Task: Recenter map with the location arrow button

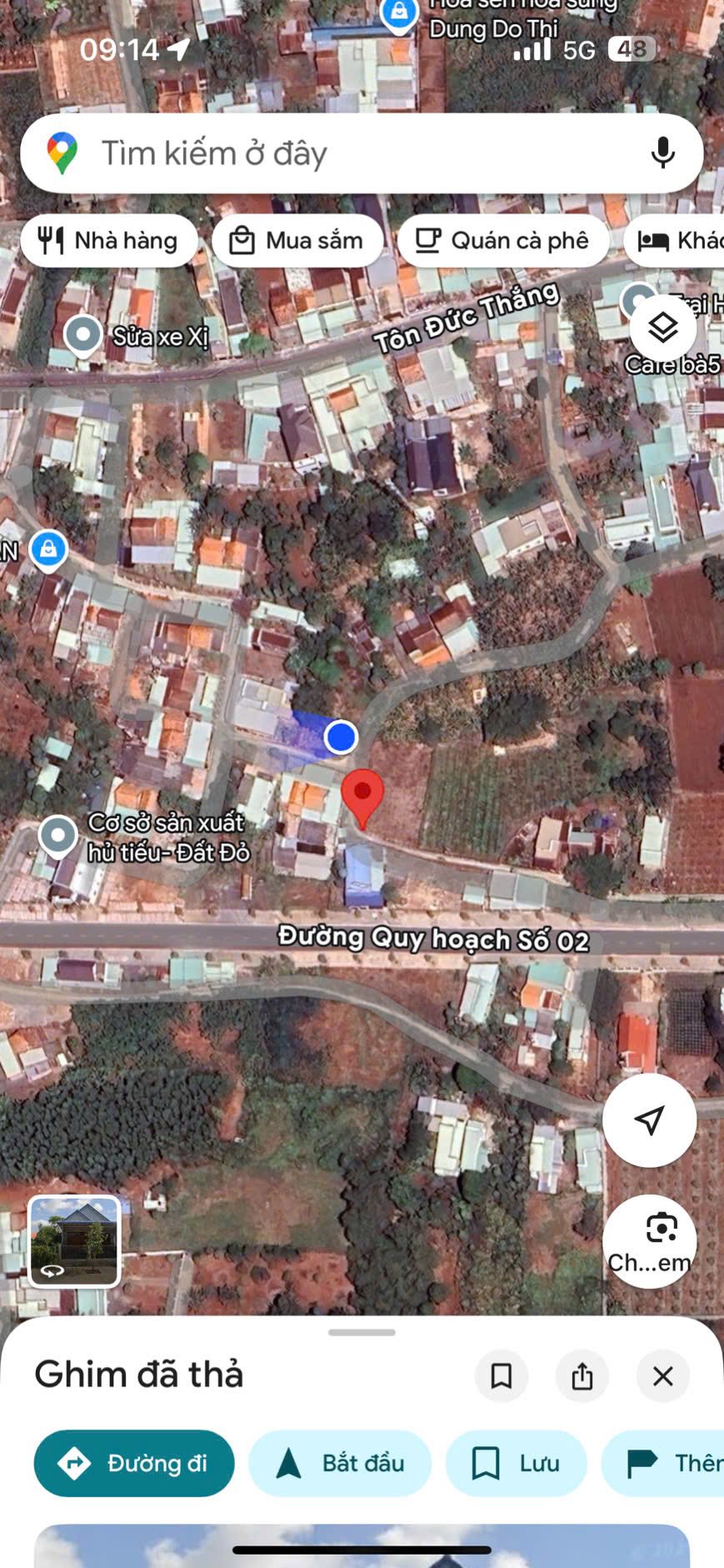Action: pos(649,1120)
